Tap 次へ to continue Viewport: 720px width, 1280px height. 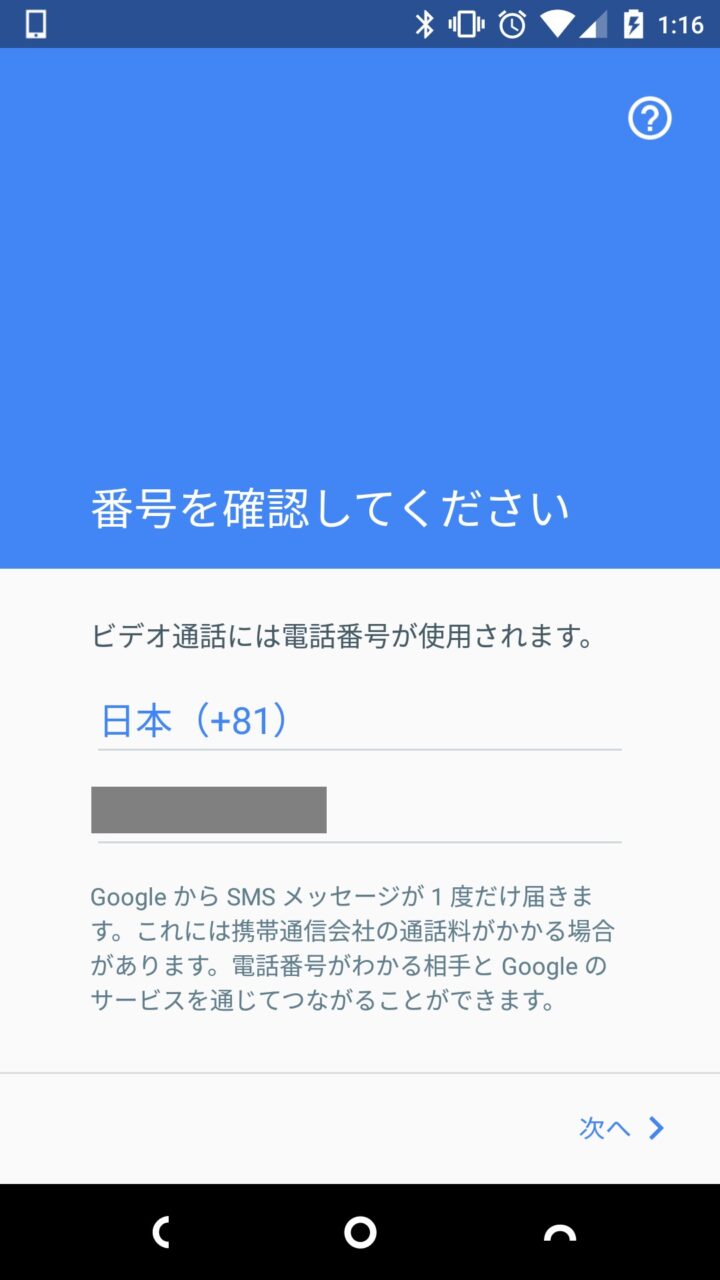[x=621, y=1128]
